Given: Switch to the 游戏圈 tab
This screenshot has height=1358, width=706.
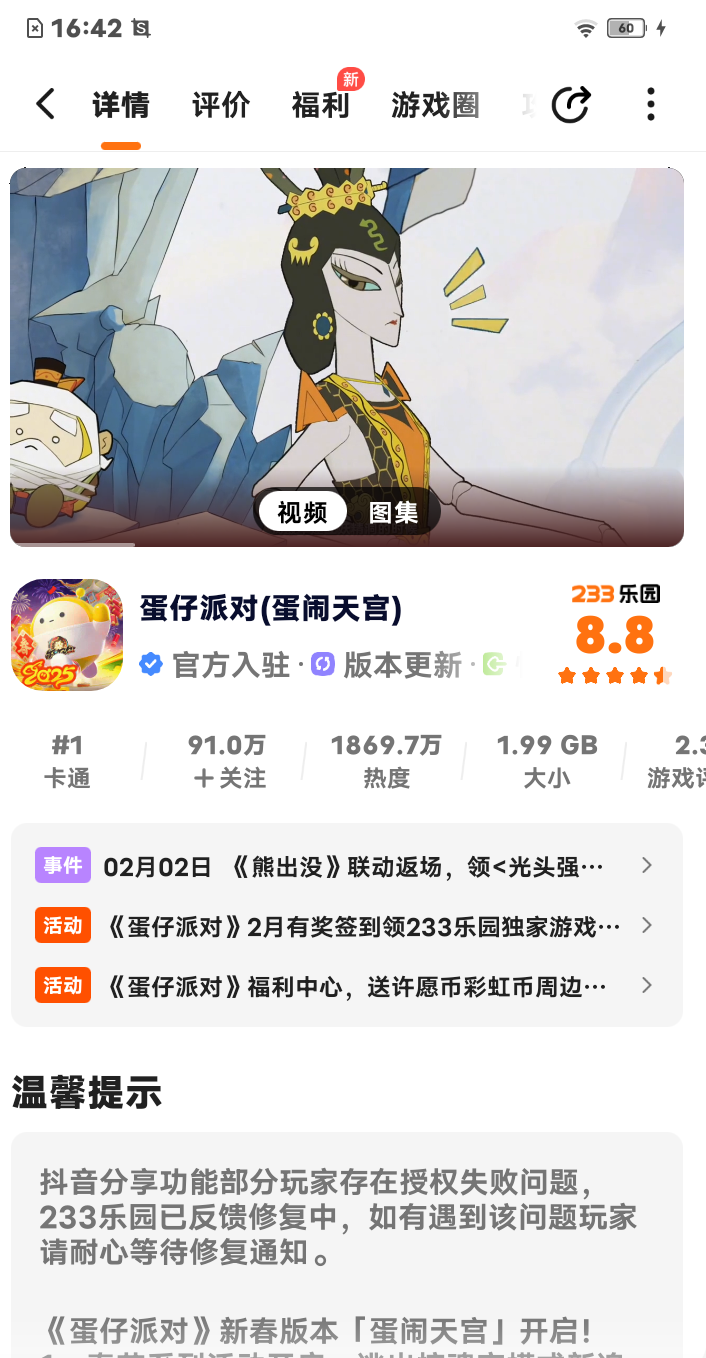Looking at the screenshot, I should 435,105.
